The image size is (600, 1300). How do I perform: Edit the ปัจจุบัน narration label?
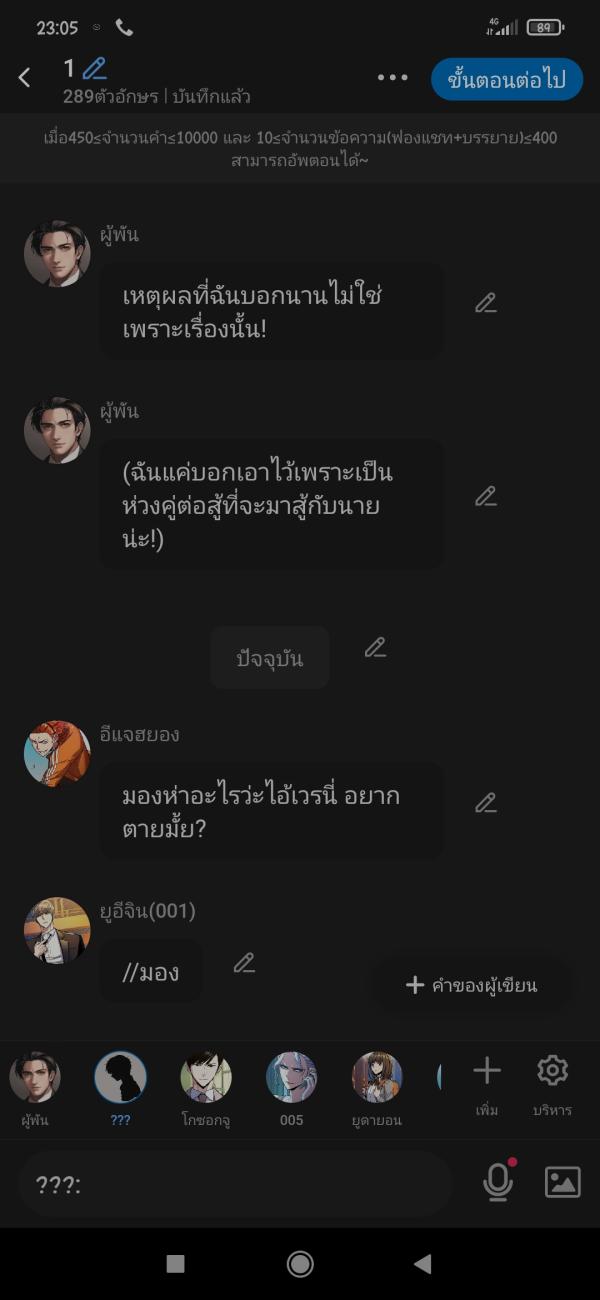point(375,648)
